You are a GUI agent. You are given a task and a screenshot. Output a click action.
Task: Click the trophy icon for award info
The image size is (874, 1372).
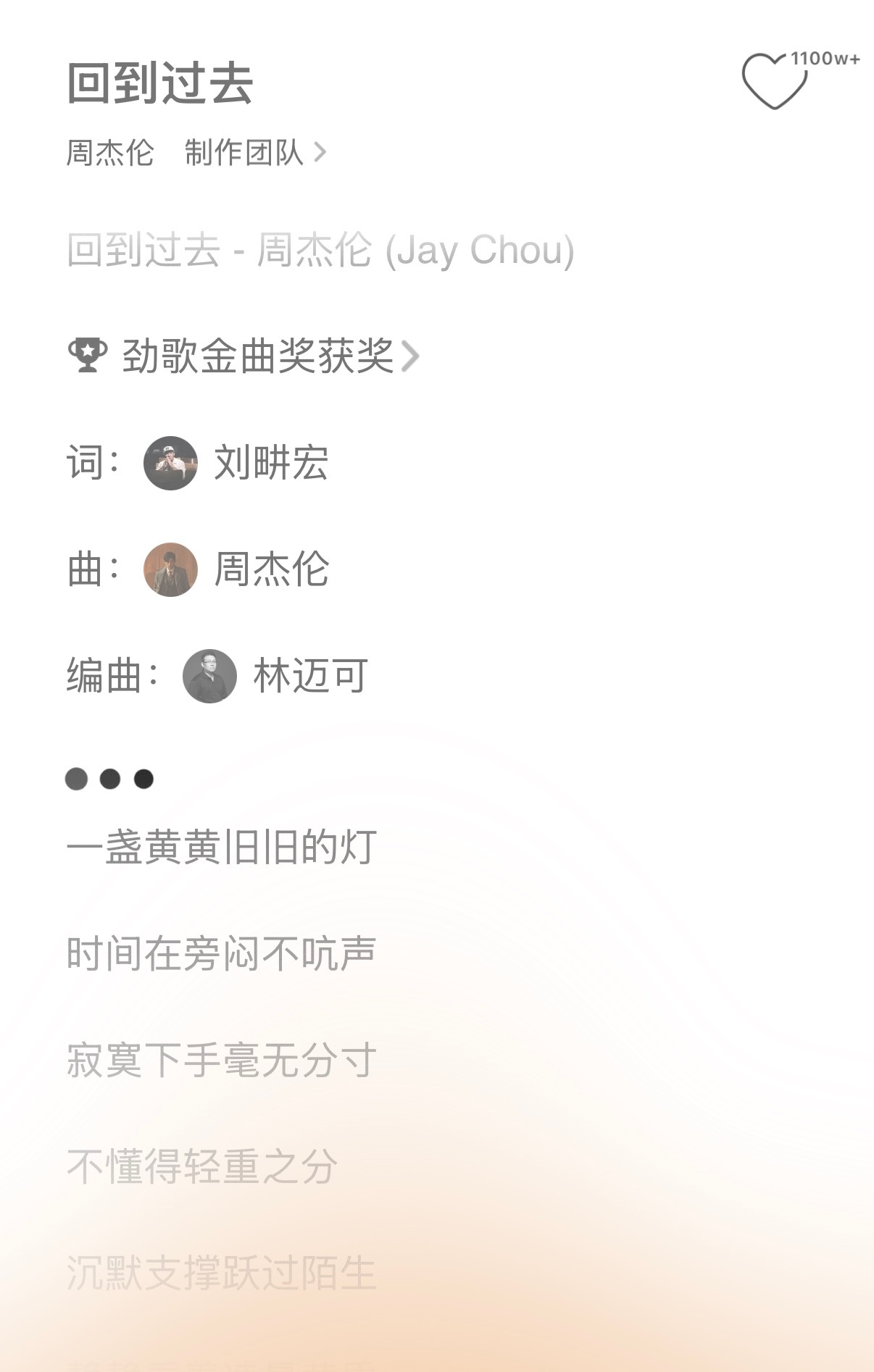[x=87, y=354]
